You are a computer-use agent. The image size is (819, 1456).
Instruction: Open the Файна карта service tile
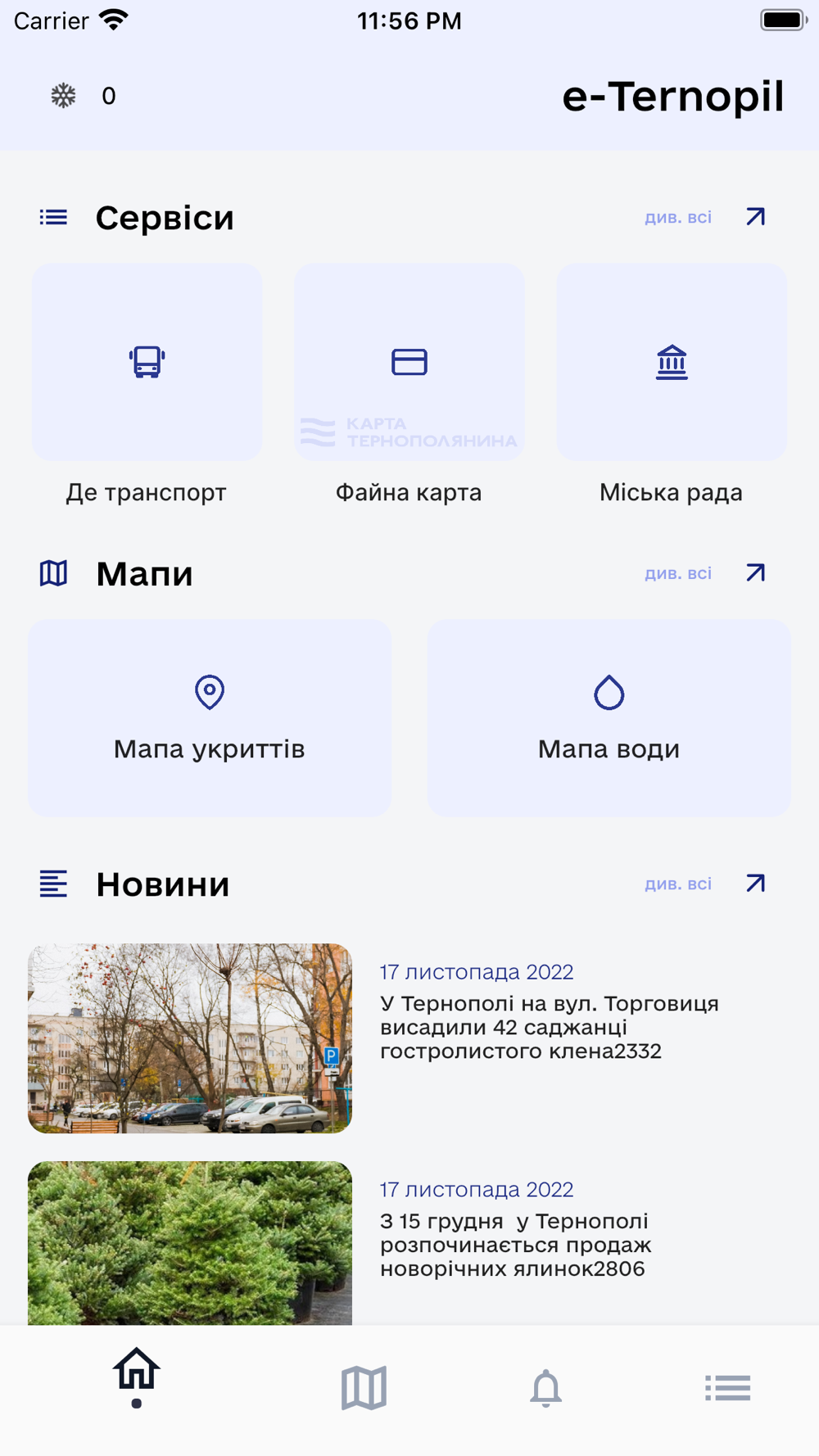click(x=409, y=362)
